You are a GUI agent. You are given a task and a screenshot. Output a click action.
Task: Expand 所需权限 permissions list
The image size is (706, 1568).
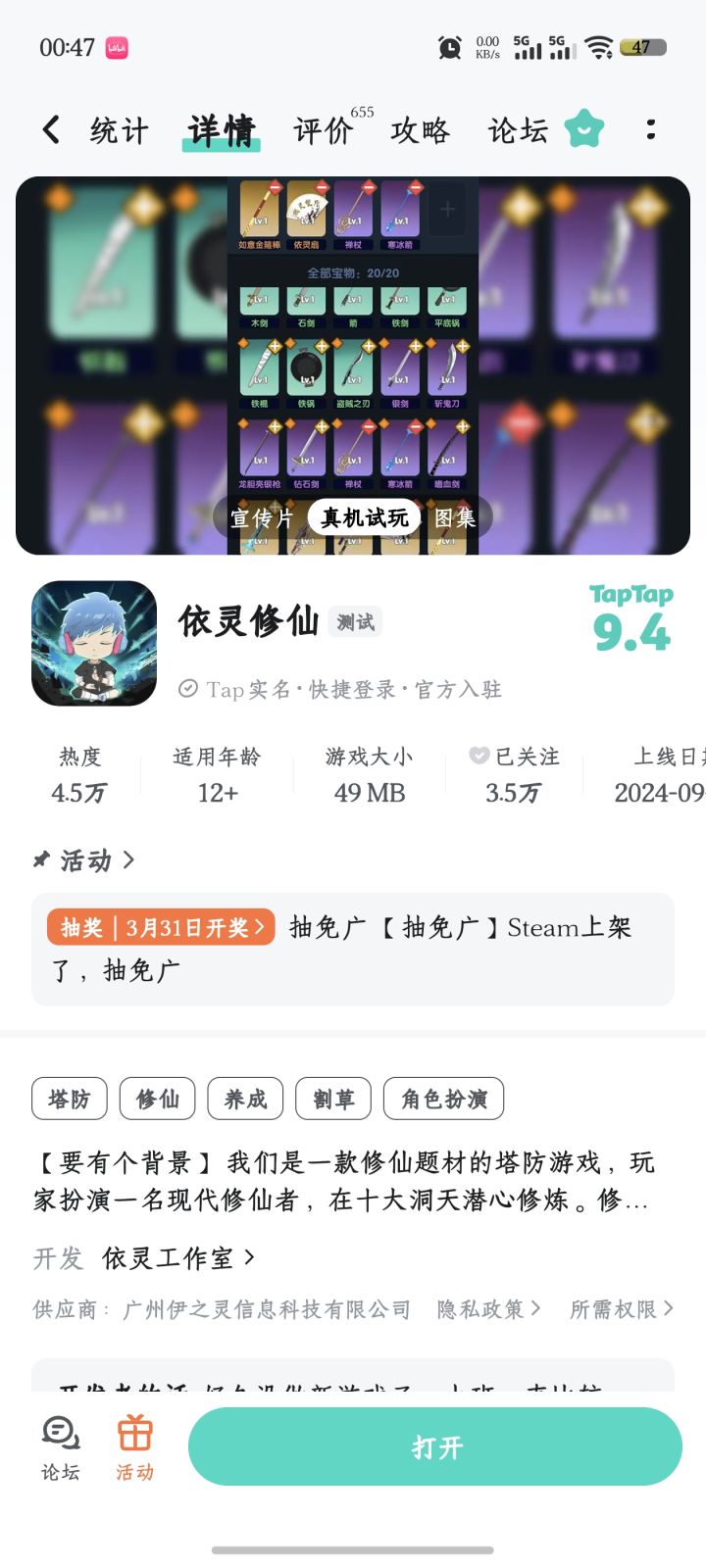point(669,1308)
